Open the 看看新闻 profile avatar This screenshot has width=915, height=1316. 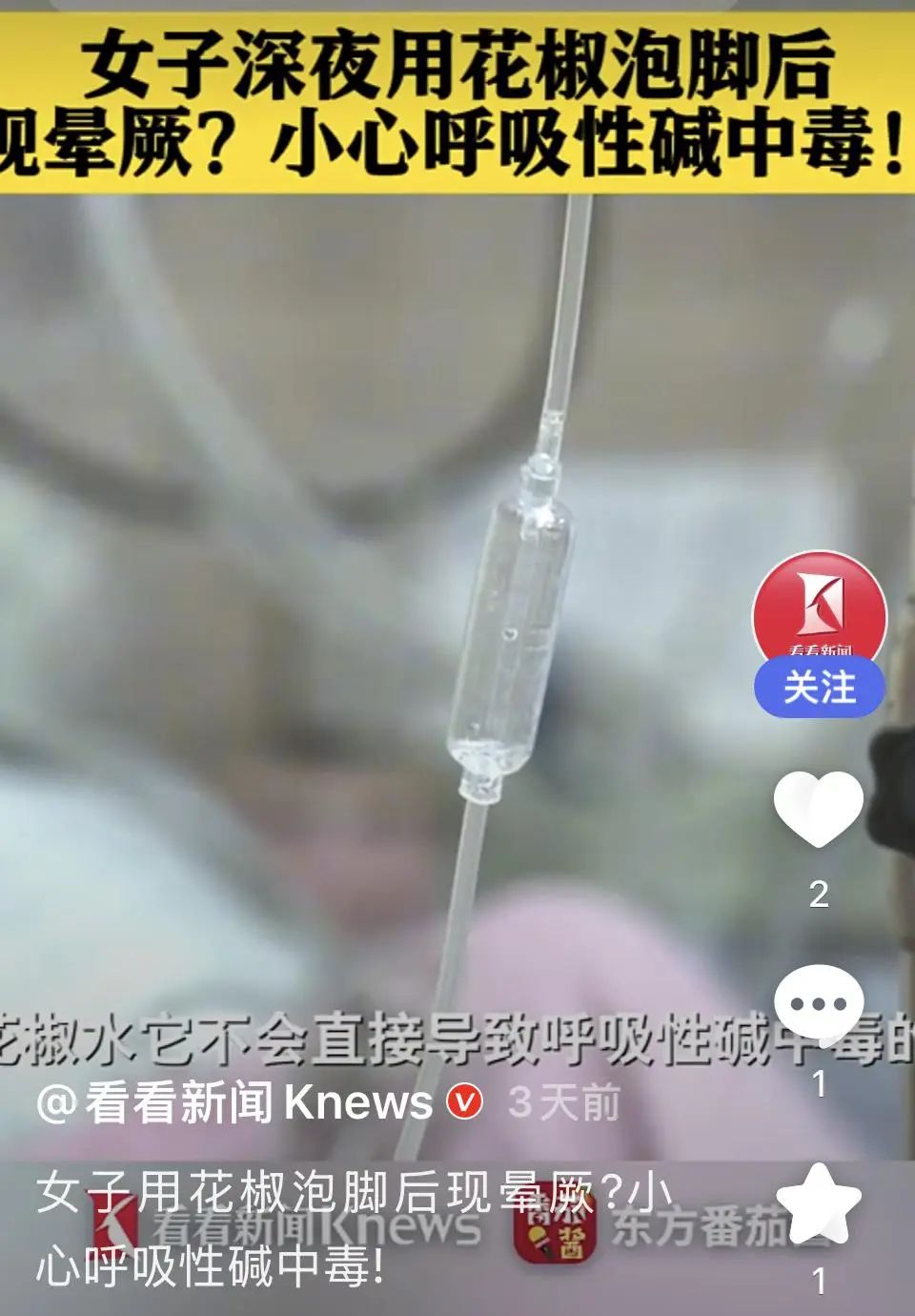coord(819,608)
